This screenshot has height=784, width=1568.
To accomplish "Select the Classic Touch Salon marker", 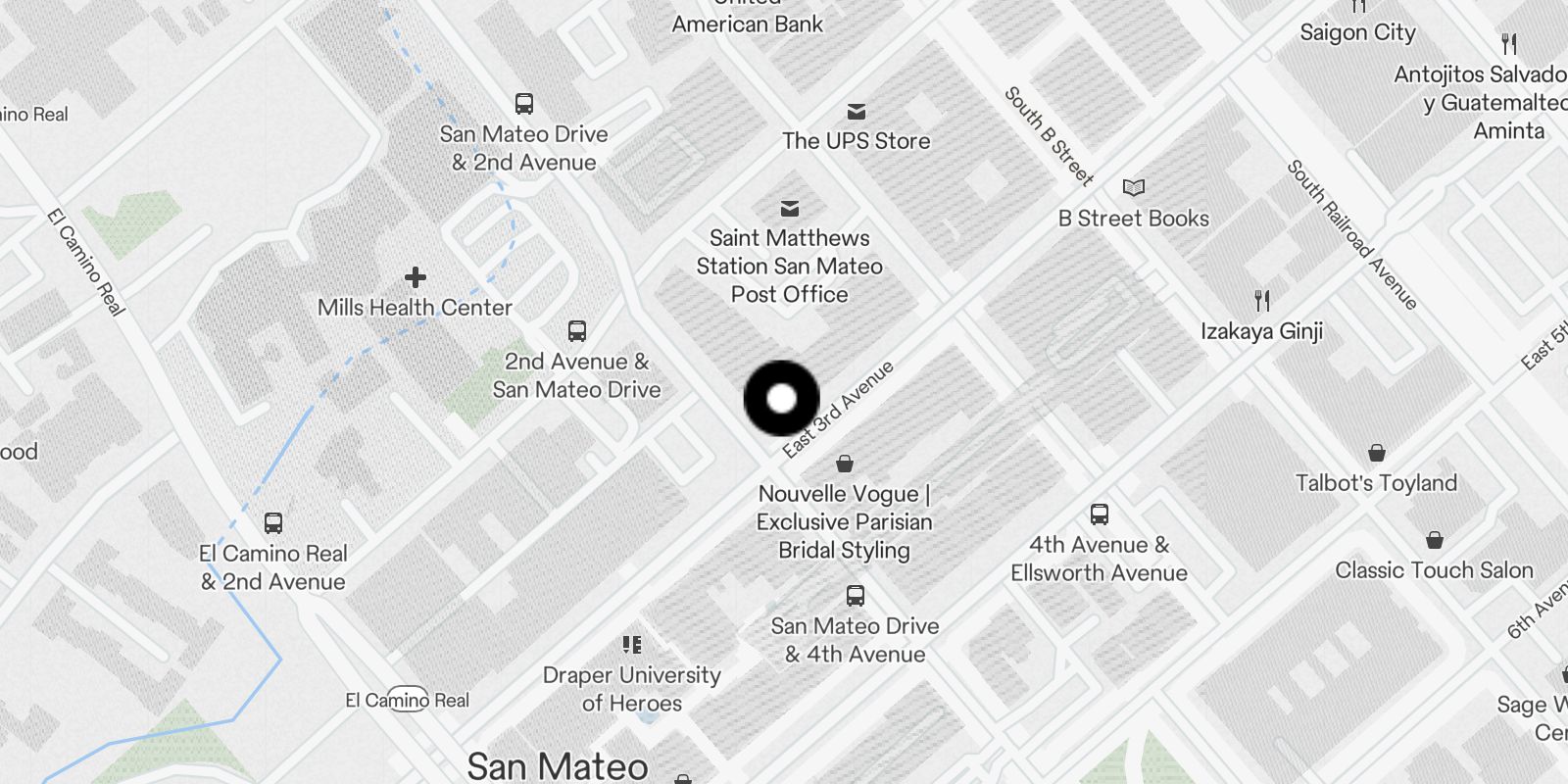I will click(1435, 540).
